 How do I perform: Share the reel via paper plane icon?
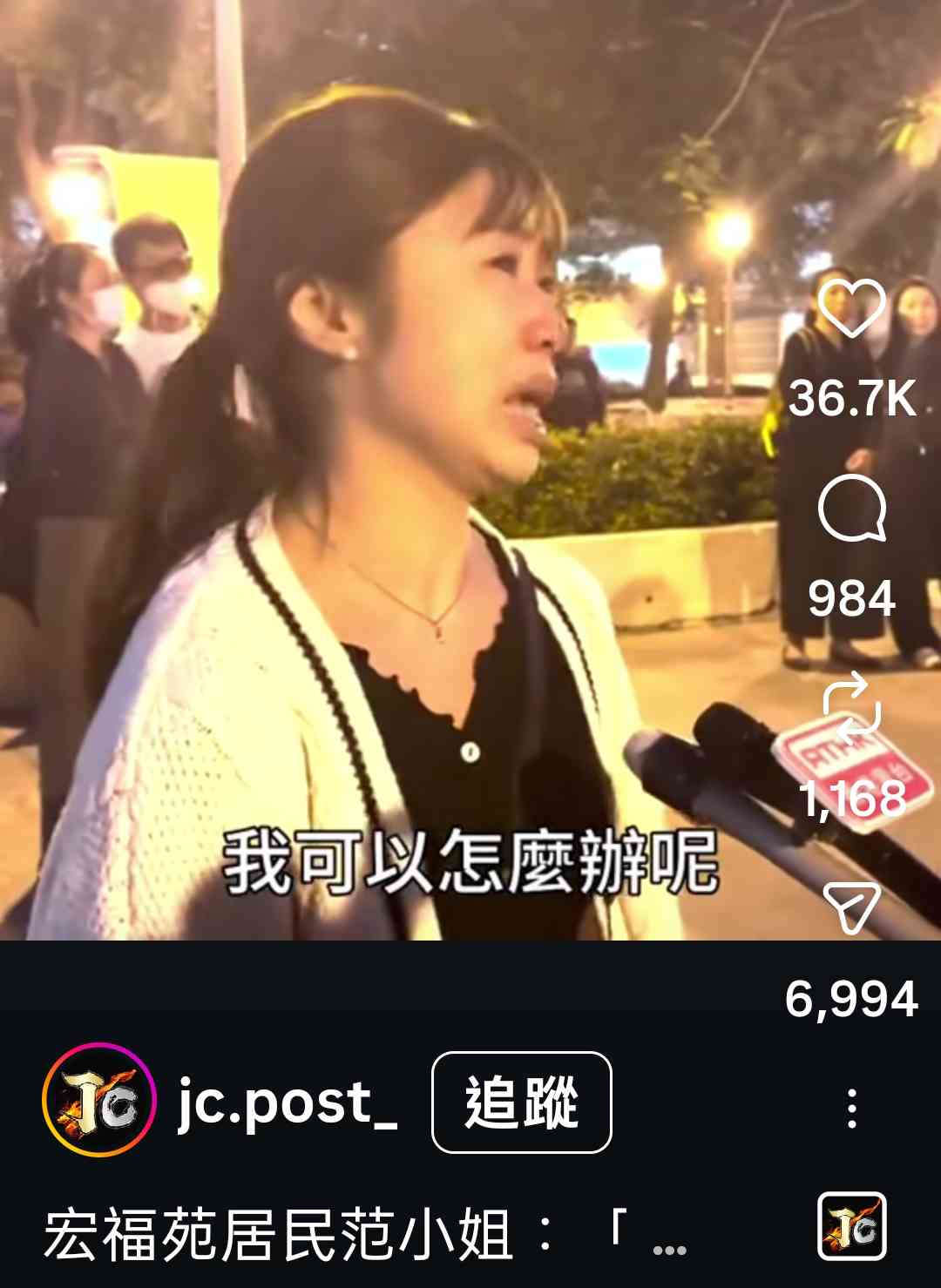point(851,908)
